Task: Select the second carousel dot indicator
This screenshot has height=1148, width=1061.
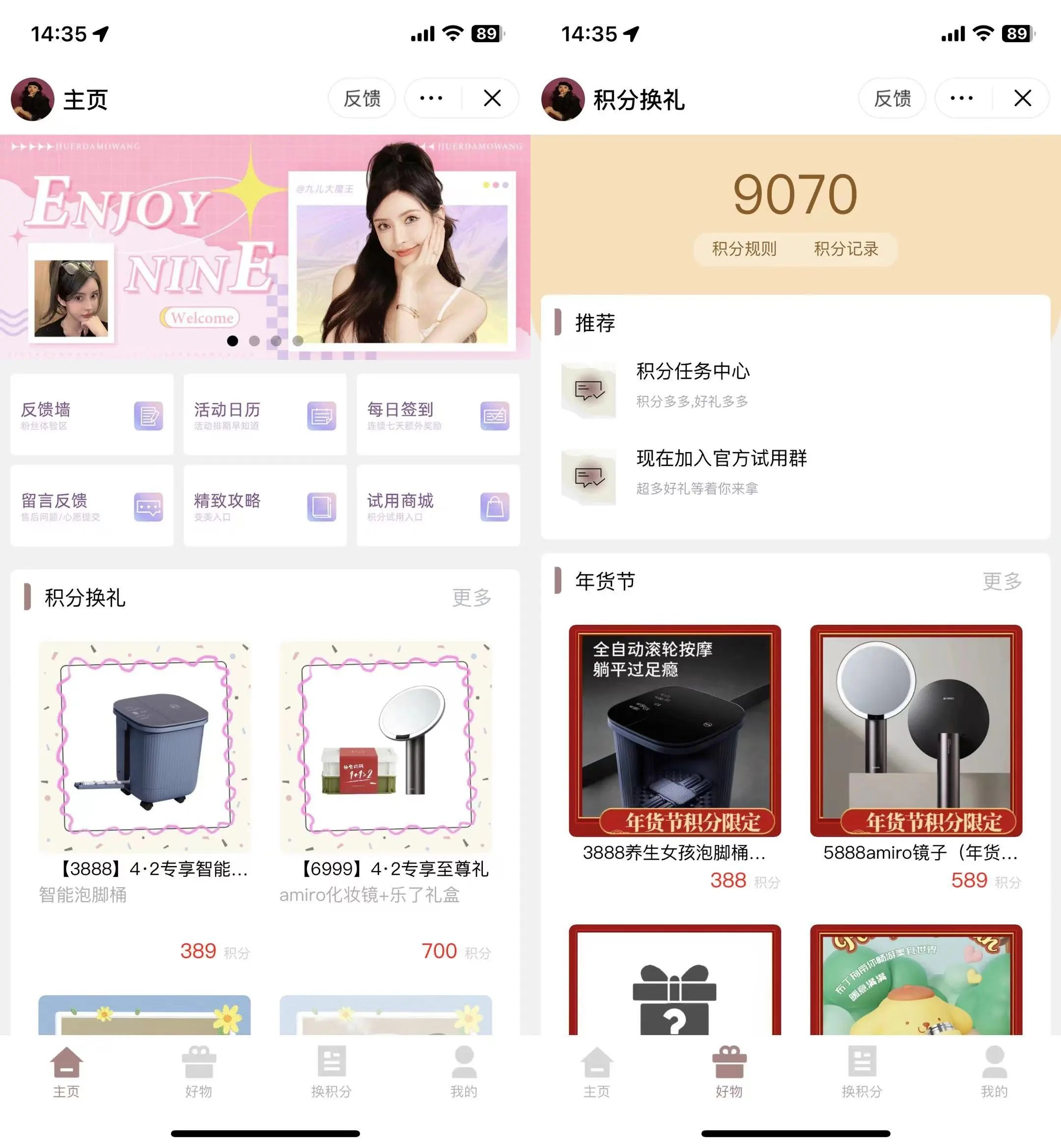Action: click(x=254, y=340)
